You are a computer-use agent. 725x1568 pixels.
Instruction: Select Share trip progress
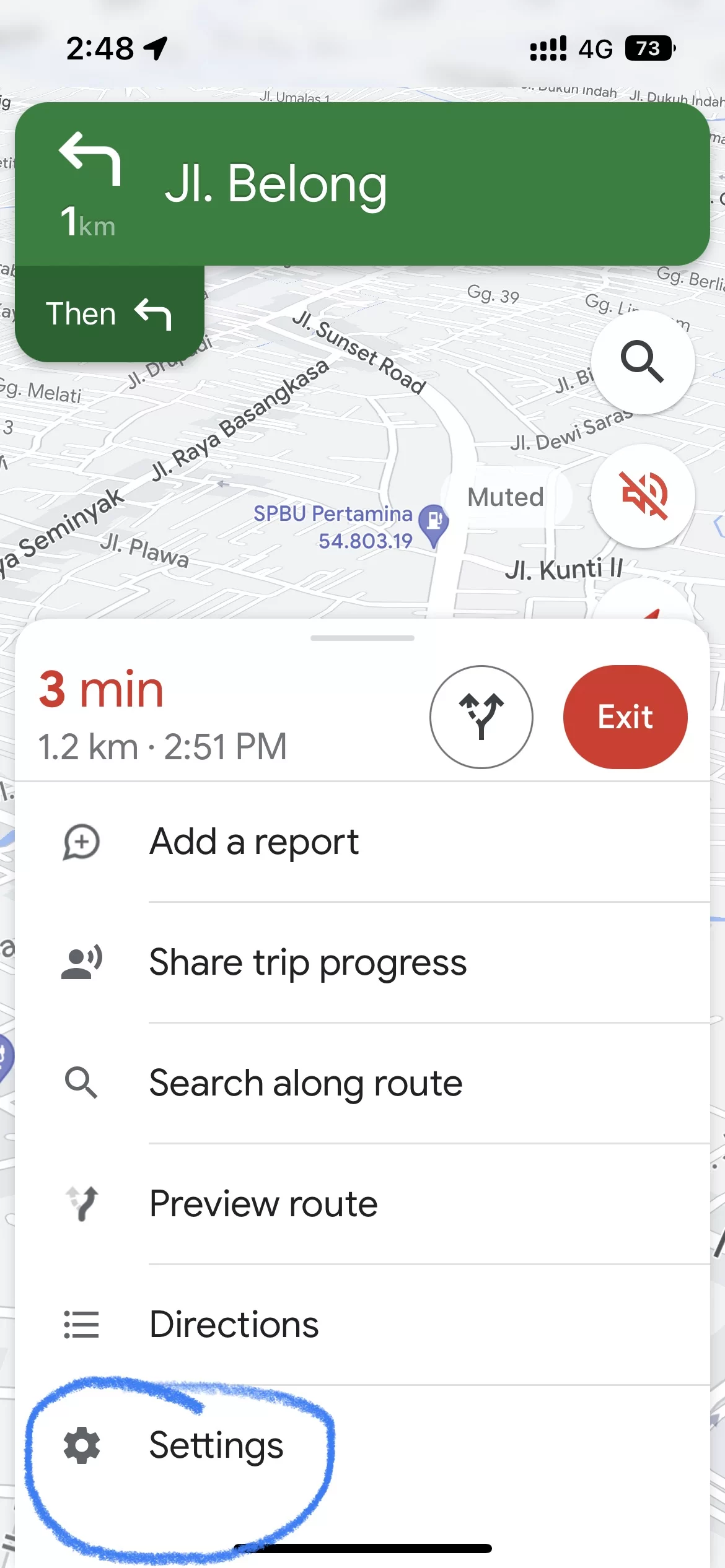(362, 962)
